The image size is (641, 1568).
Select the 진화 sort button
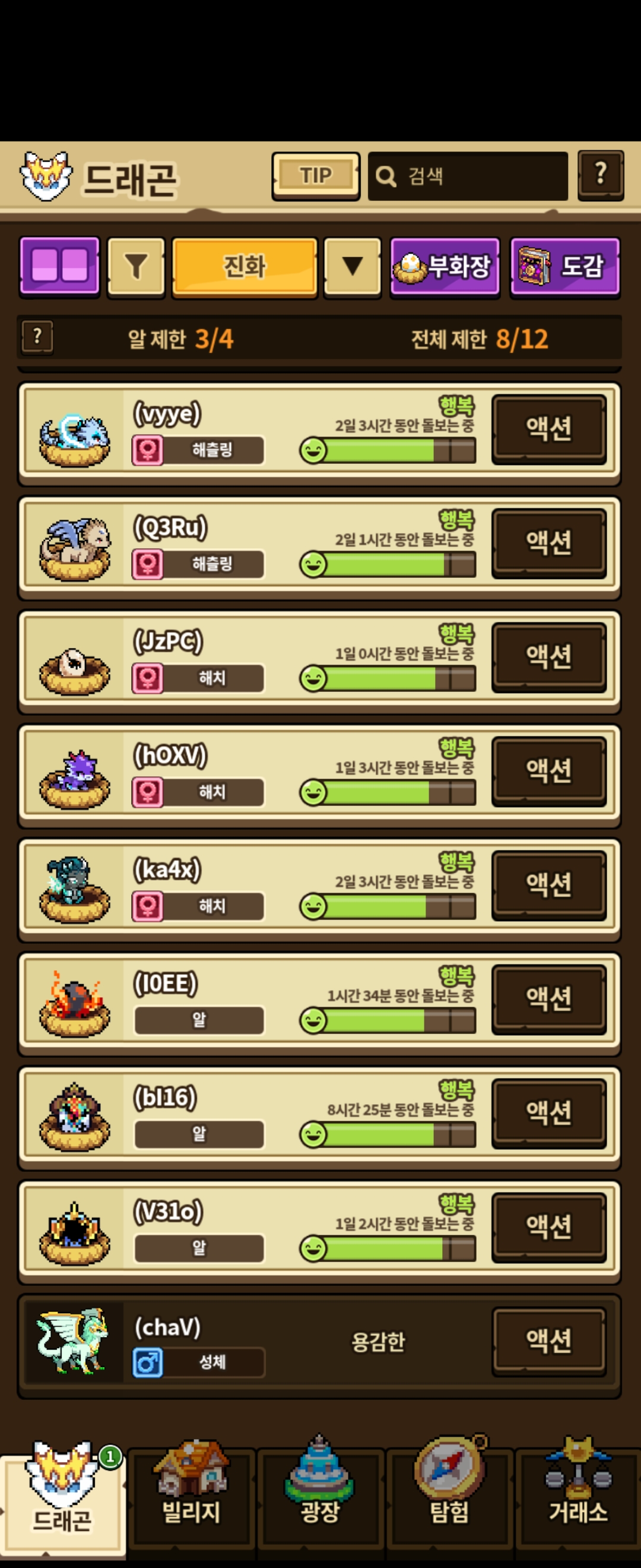245,267
